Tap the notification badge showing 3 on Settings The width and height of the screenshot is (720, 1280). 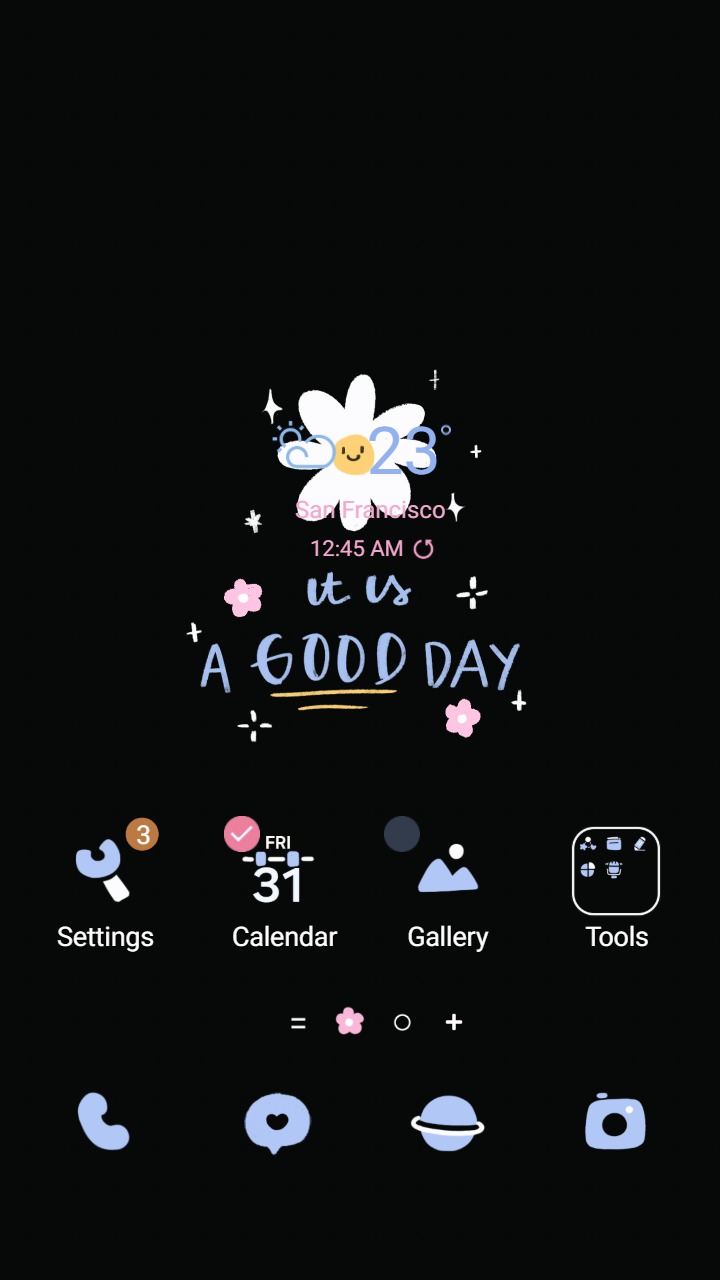(x=141, y=833)
